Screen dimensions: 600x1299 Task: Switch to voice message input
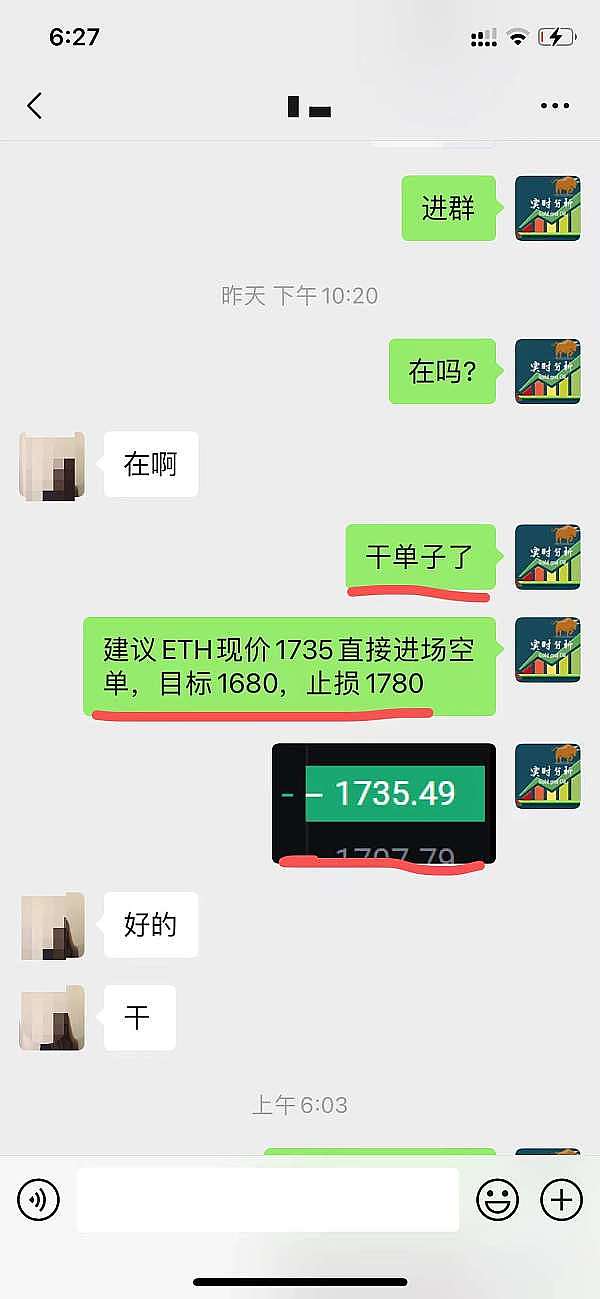pyautogui.click(x=38, y=1198)
